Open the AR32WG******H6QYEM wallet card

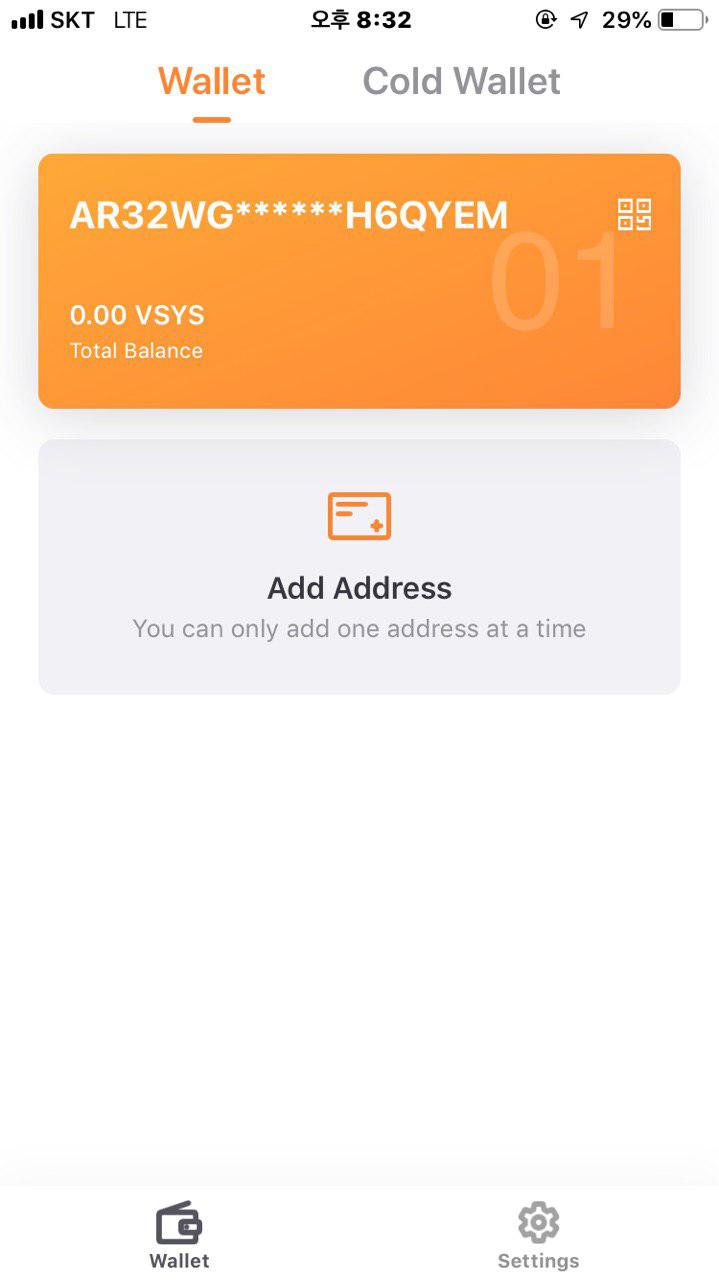359,281
